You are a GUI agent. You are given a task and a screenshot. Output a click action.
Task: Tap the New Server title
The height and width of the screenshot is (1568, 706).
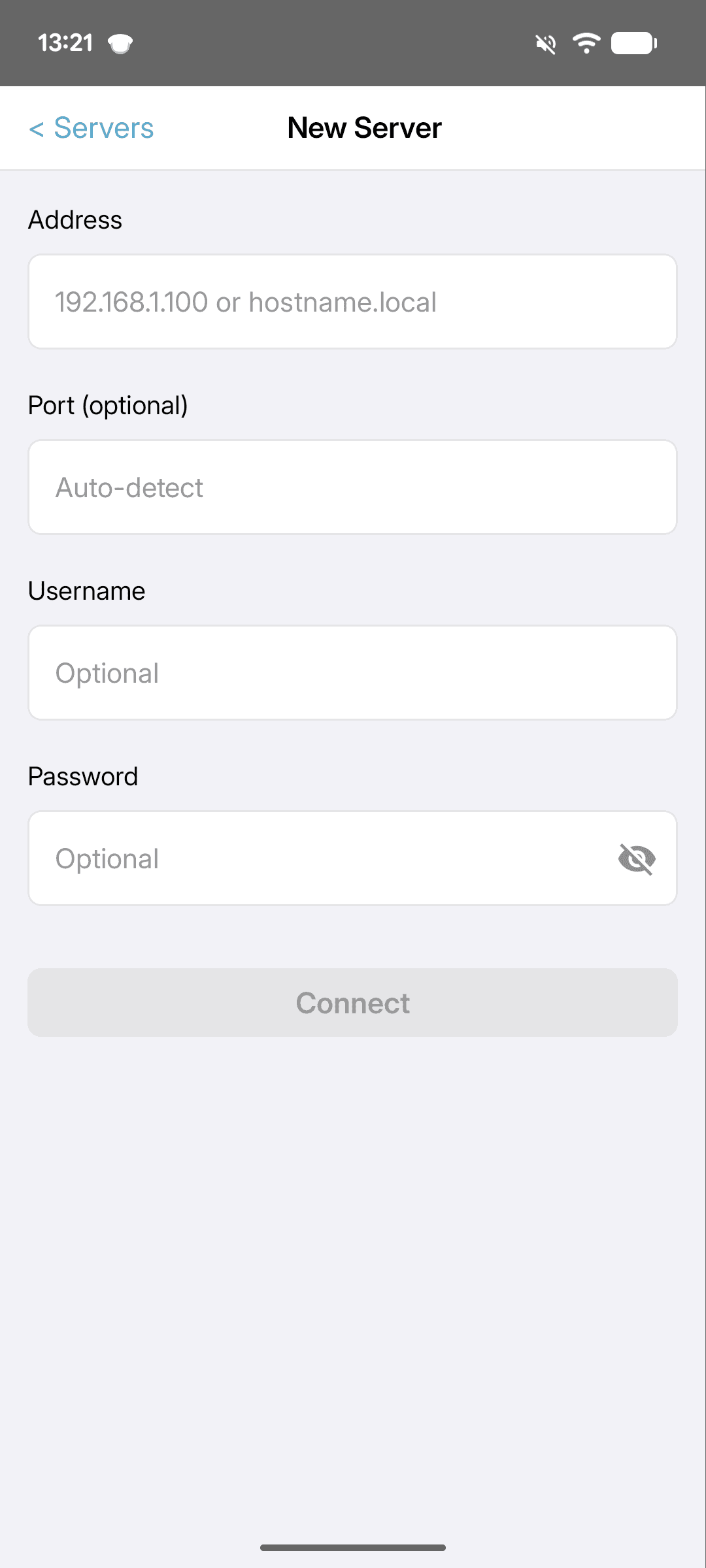[x=363, y=128]
